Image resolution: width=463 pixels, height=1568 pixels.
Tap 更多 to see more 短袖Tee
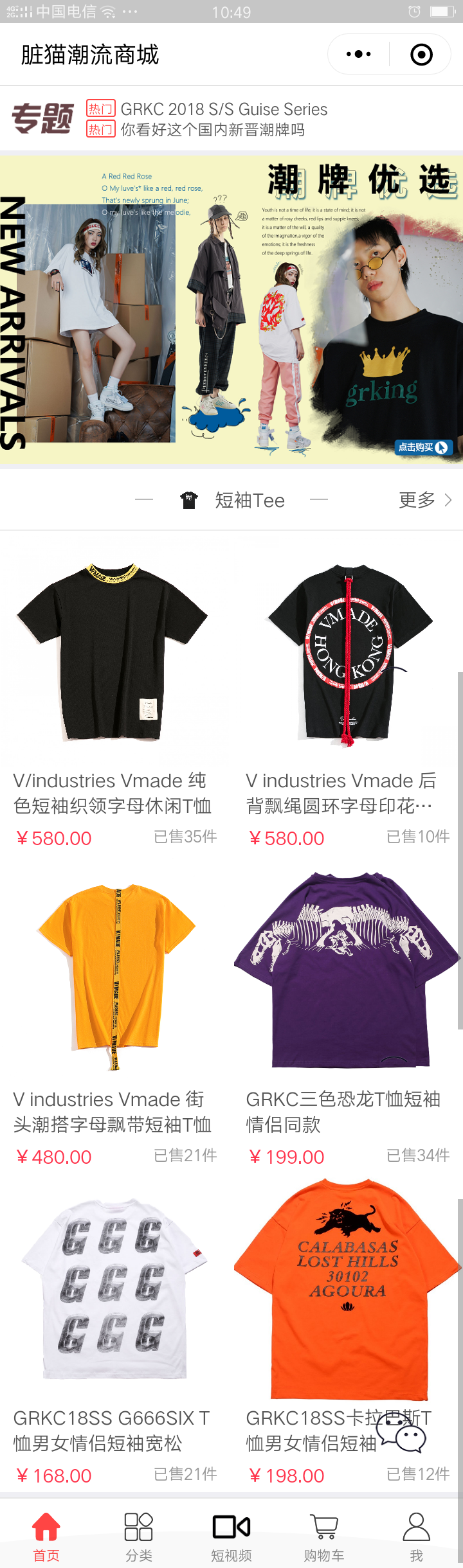pyautogui.click(x=424, y=500)
